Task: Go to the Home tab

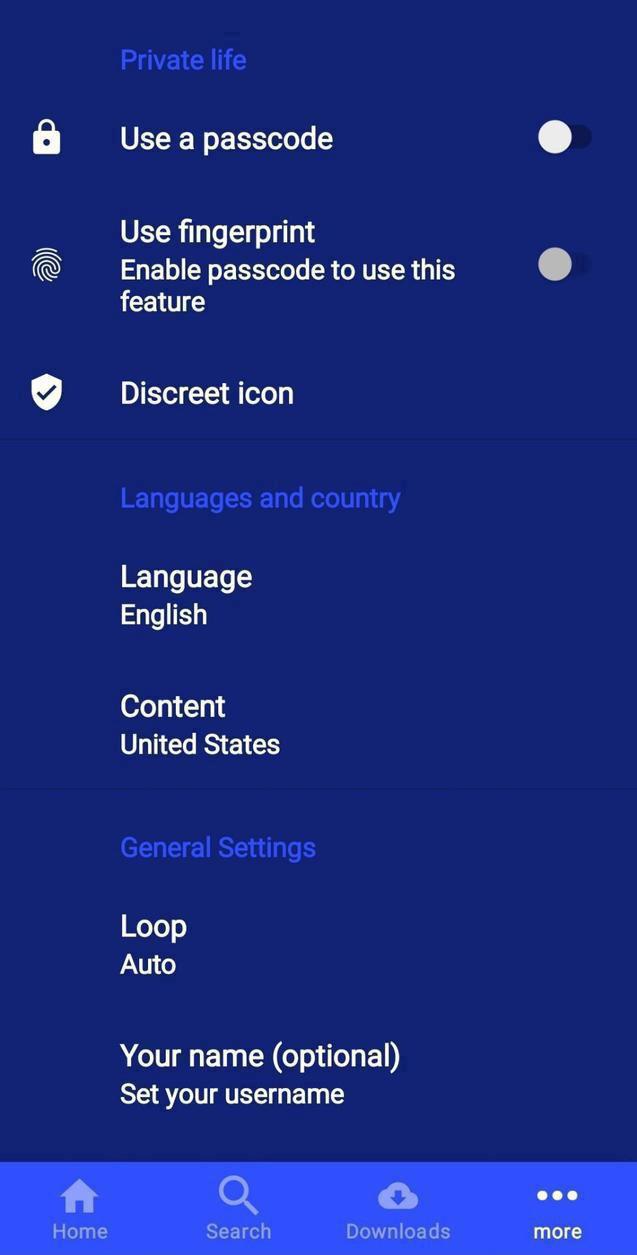Action: click(80, 1208)
